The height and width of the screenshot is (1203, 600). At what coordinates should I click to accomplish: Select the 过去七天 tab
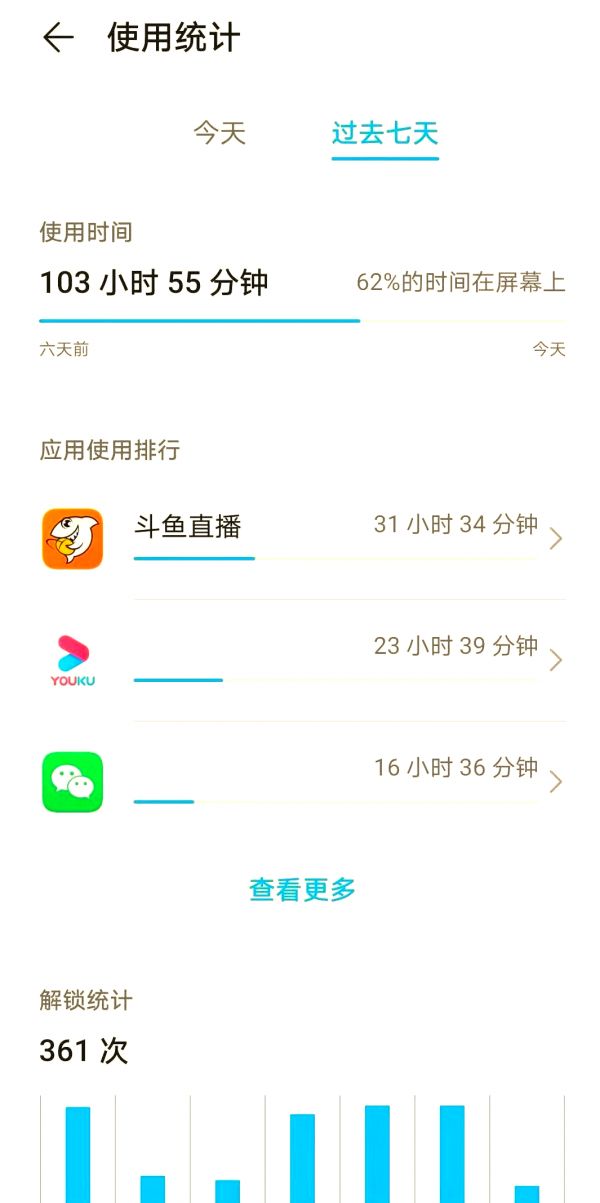coord(385,133)
